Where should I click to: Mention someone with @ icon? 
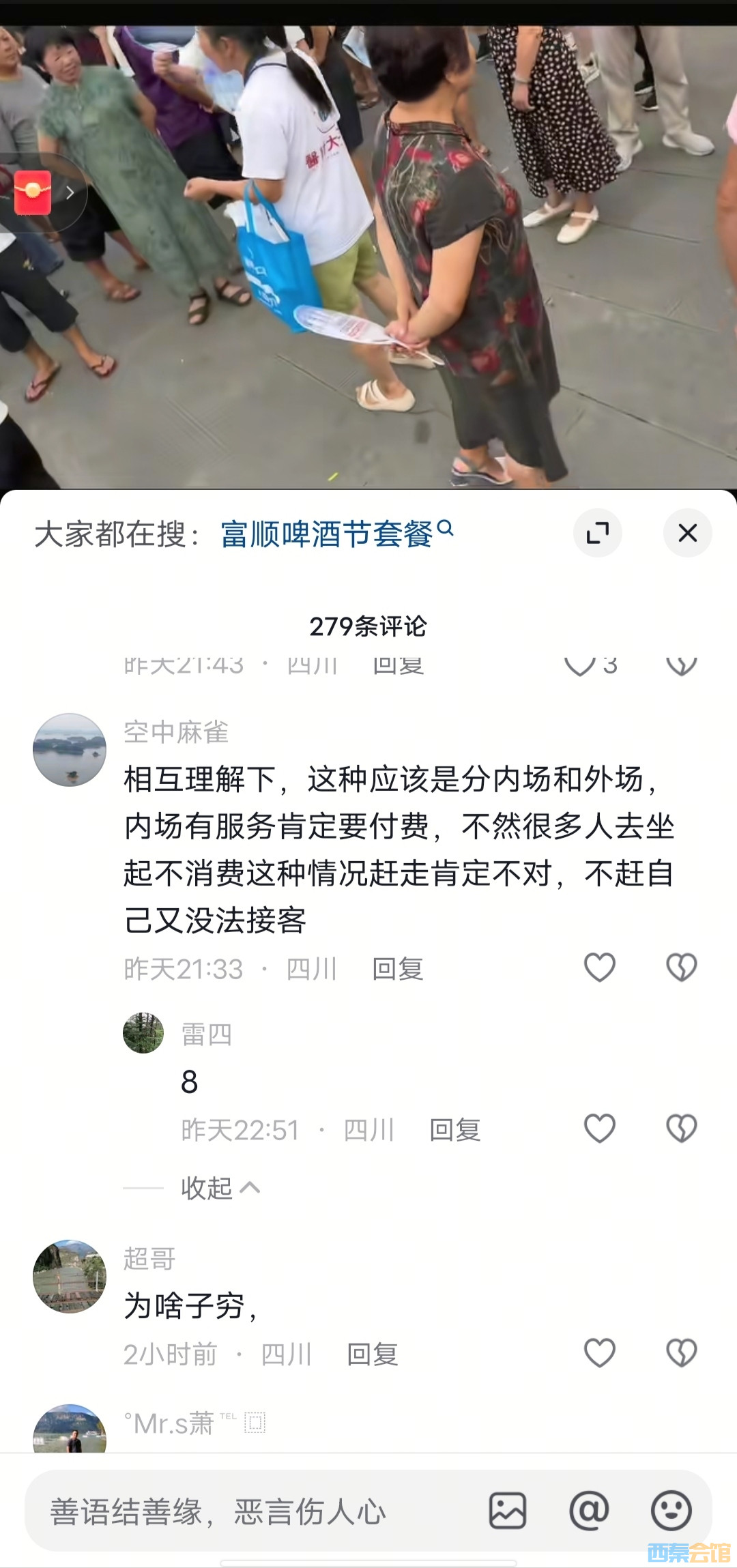589,1511
